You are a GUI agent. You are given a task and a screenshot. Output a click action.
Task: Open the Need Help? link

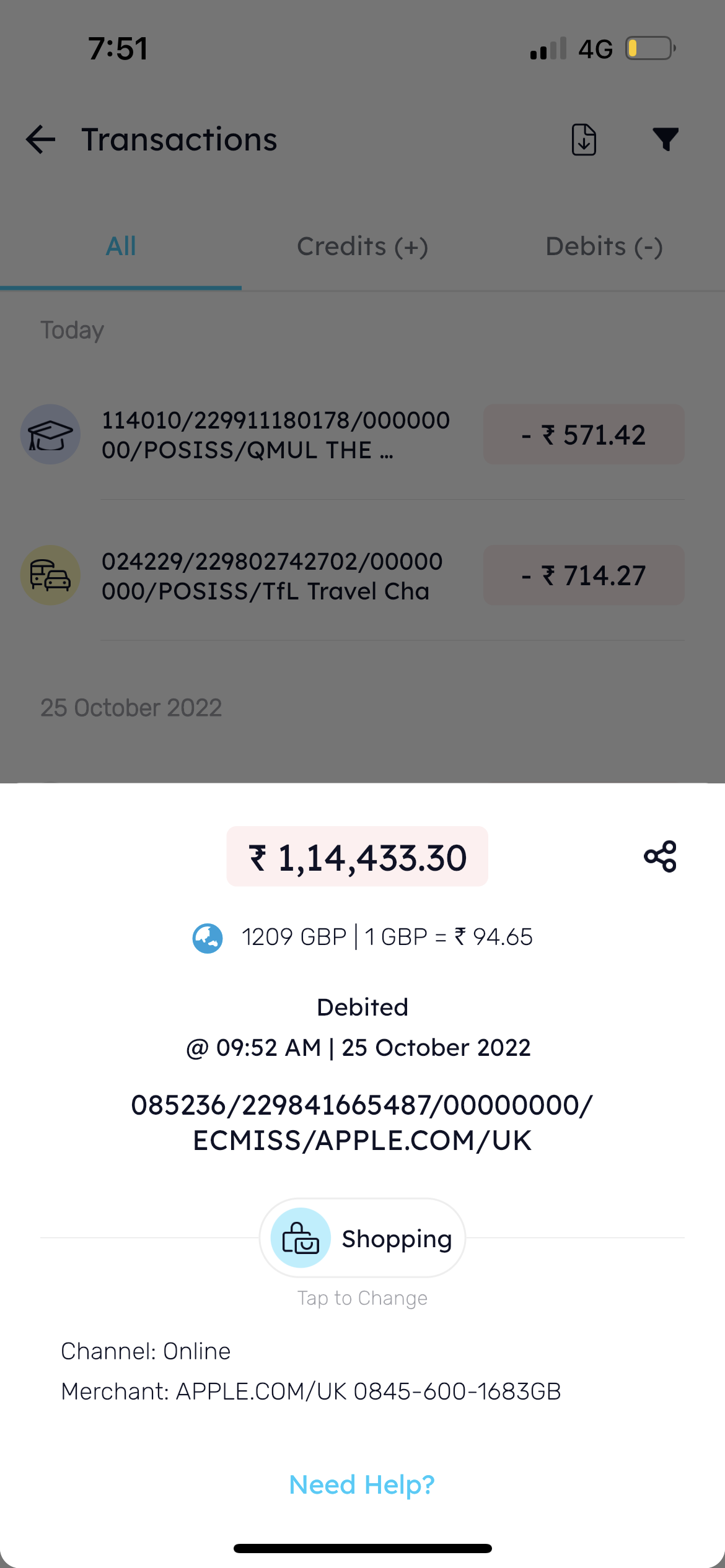(x=362, y=1484)
